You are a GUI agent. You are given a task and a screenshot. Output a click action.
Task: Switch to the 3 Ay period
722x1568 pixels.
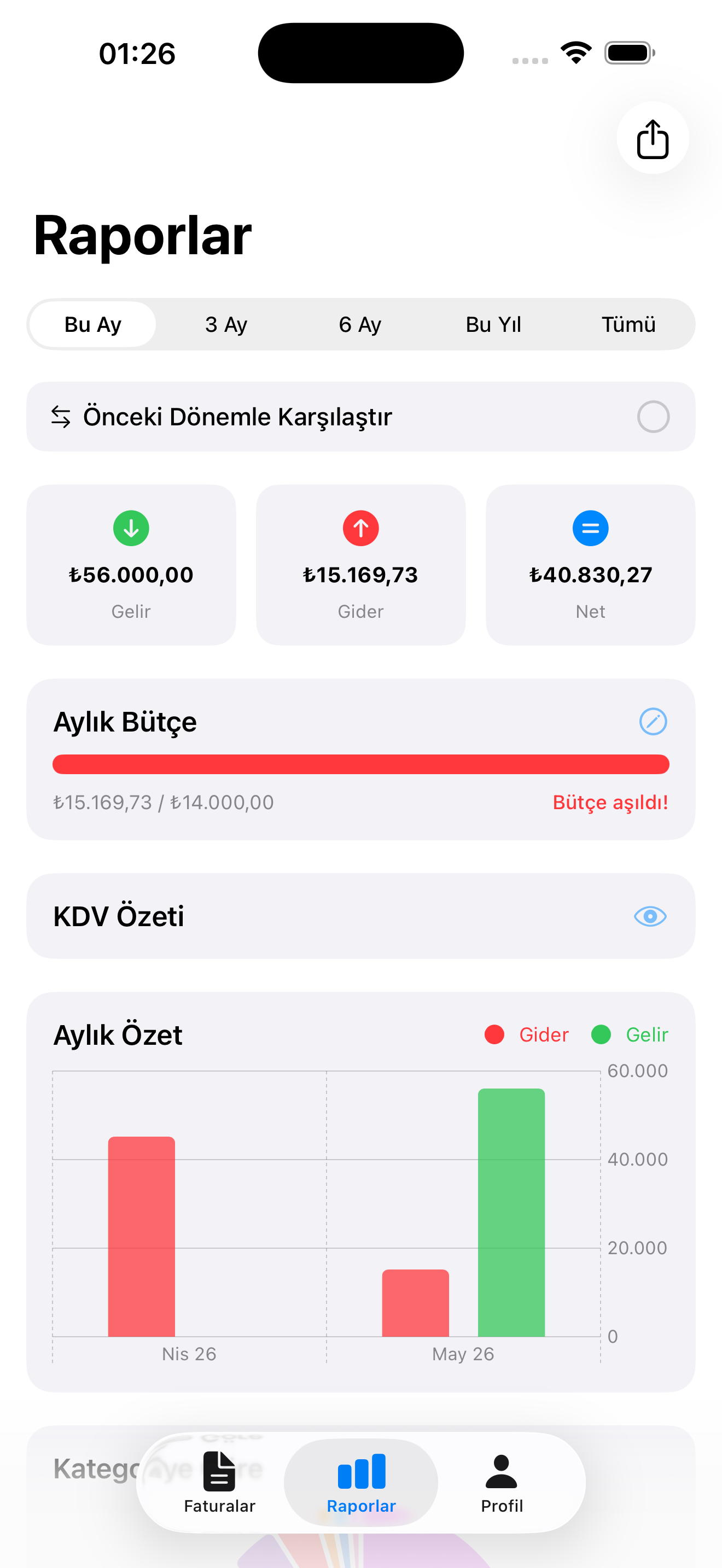pos(226,324)
